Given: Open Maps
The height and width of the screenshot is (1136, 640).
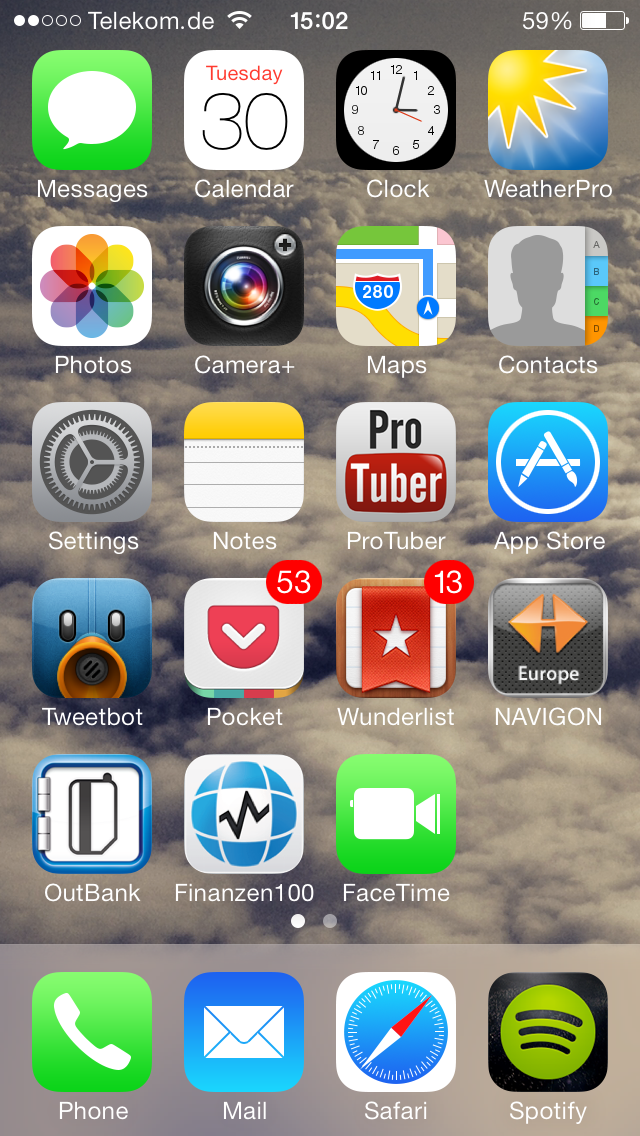Looking at the screenshot, I should click(x=396, y=286).
